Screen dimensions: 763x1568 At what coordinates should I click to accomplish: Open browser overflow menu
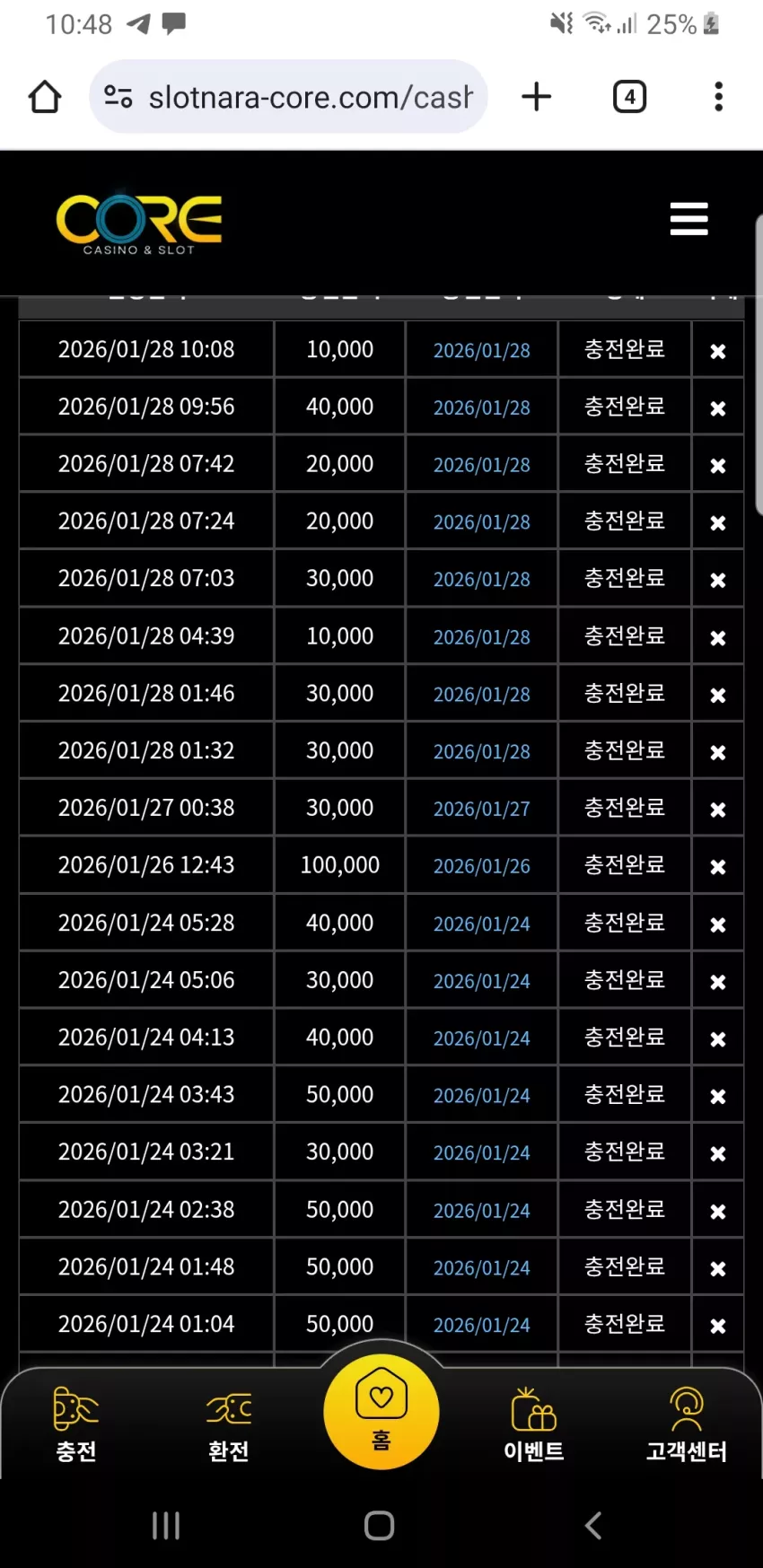click(718, 97)
